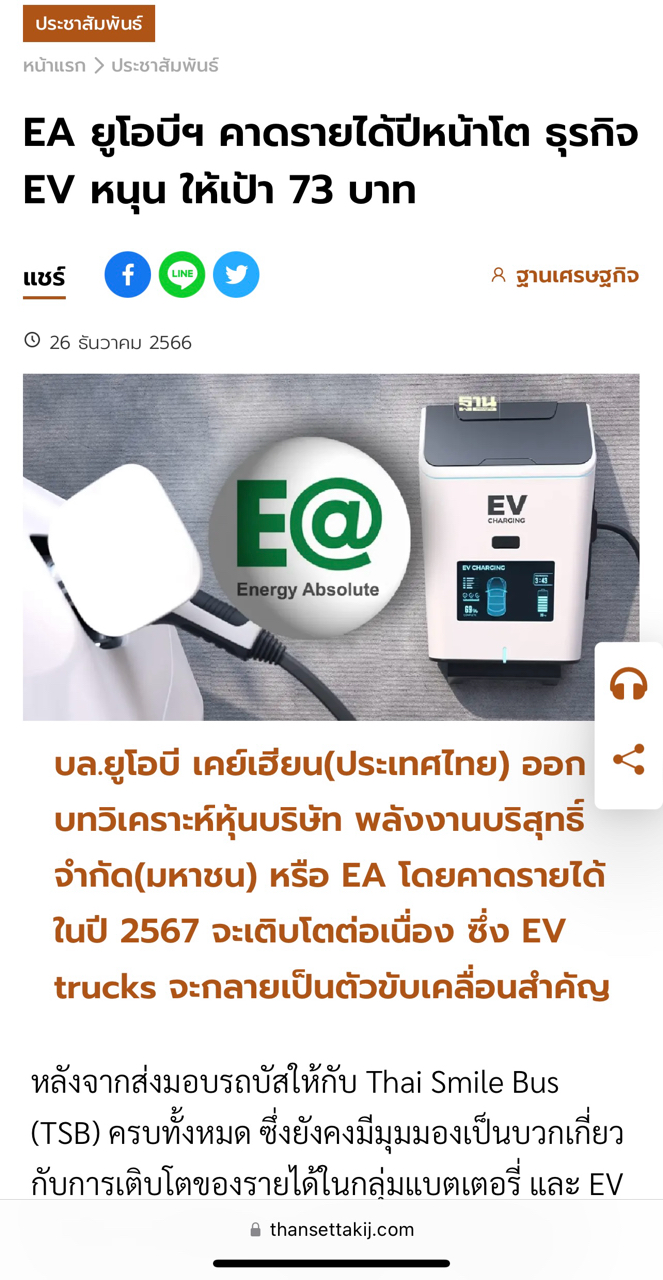Share the article on Twitter
Viewport: 663px width, 1280px height.
click(236, 274)
